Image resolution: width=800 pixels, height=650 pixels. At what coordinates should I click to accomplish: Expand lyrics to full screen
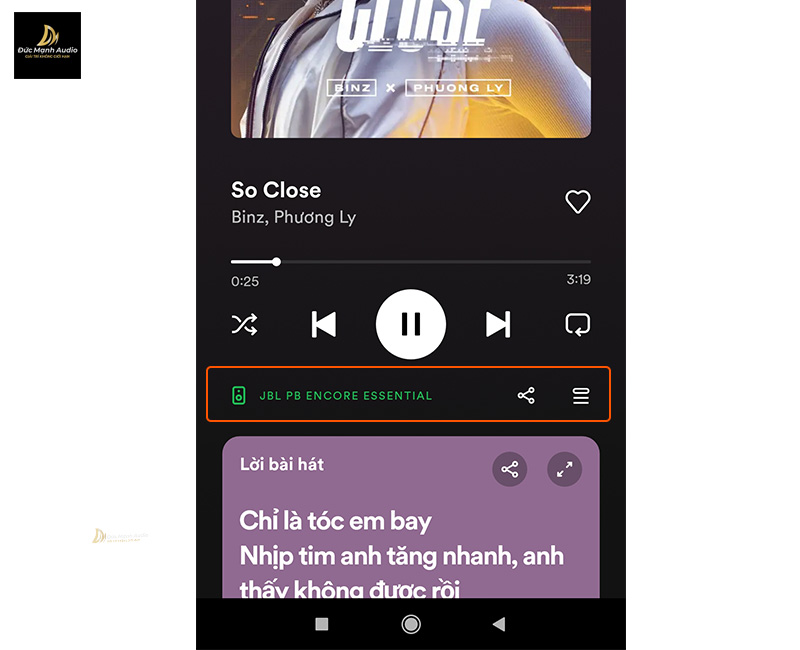click(x=564, y=469)
